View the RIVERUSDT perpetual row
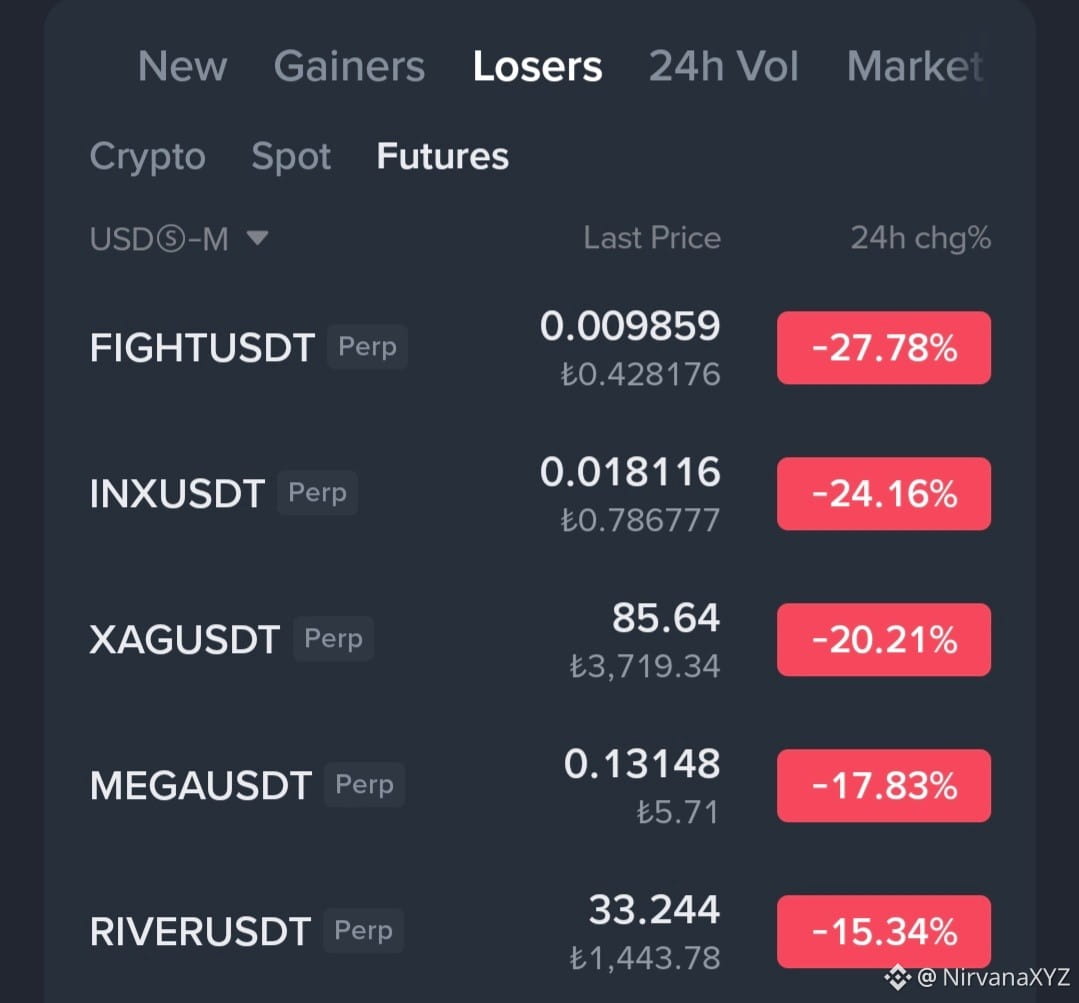Screen dimensions: 1079x1003 click(200, 932)
